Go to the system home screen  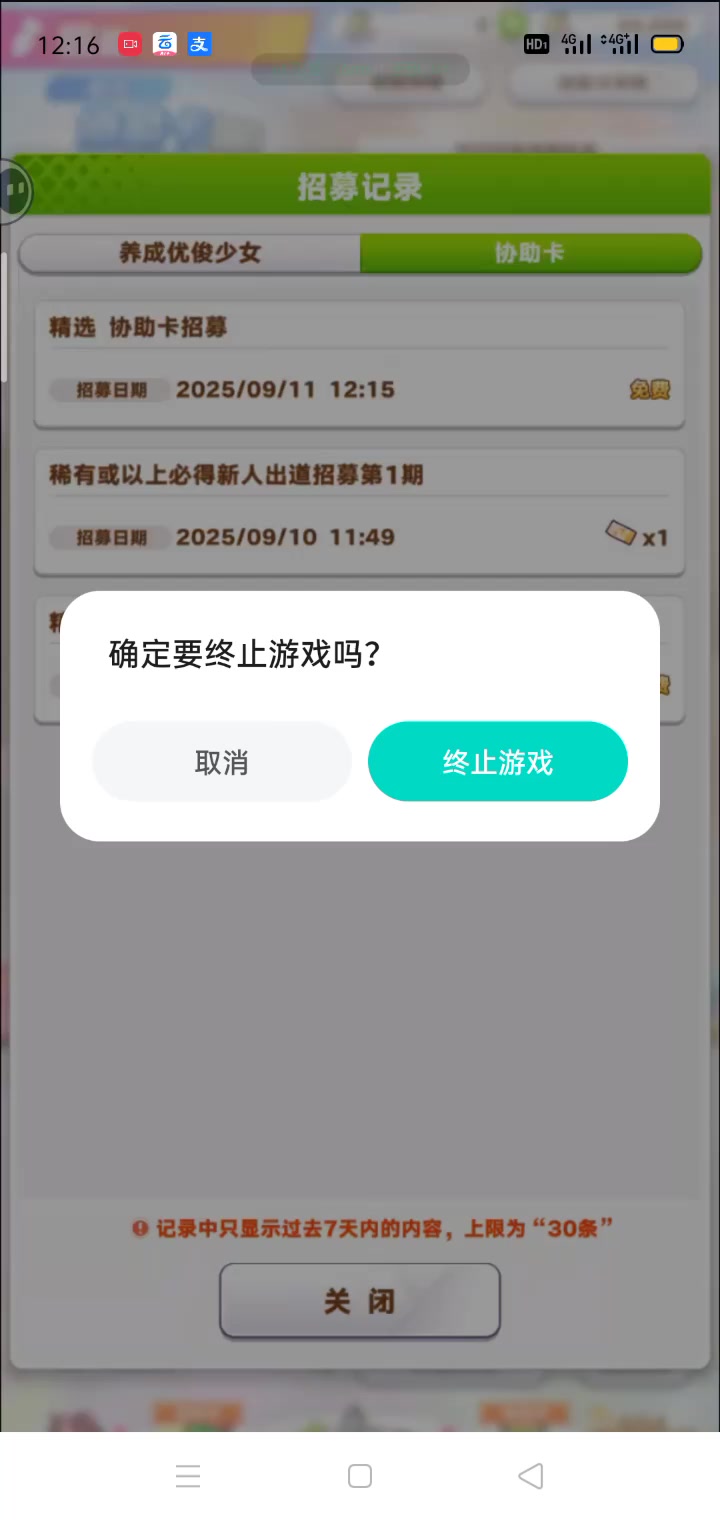tap(360, 1476)
